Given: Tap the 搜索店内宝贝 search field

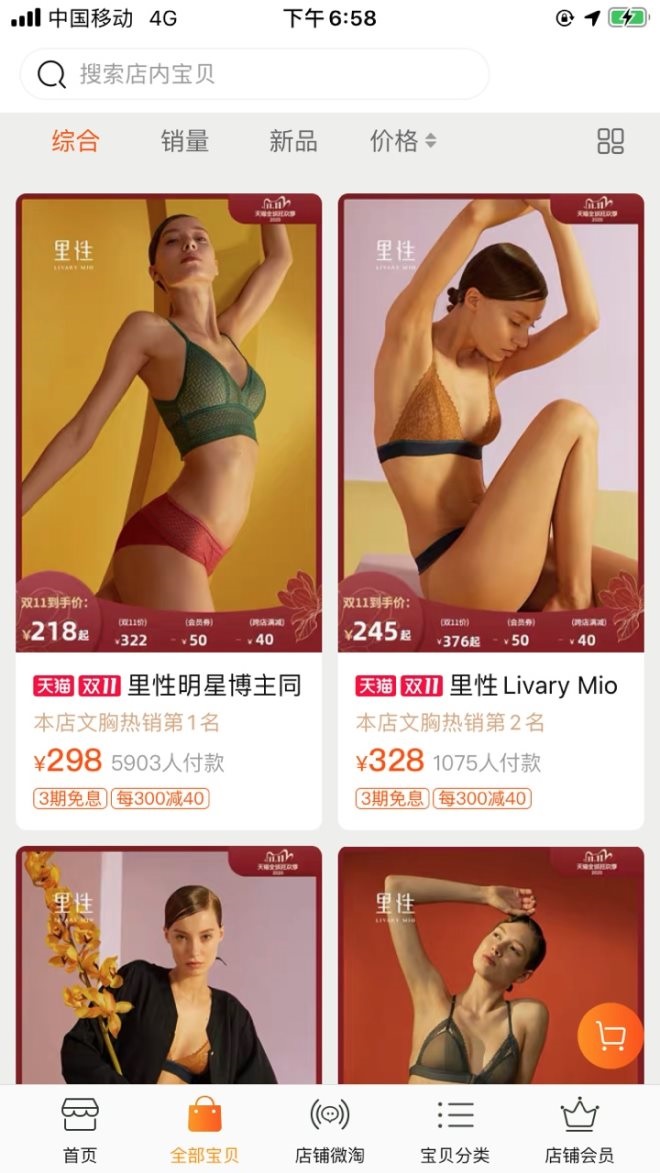Looking at the screenshot, I should tap(254, 74).
